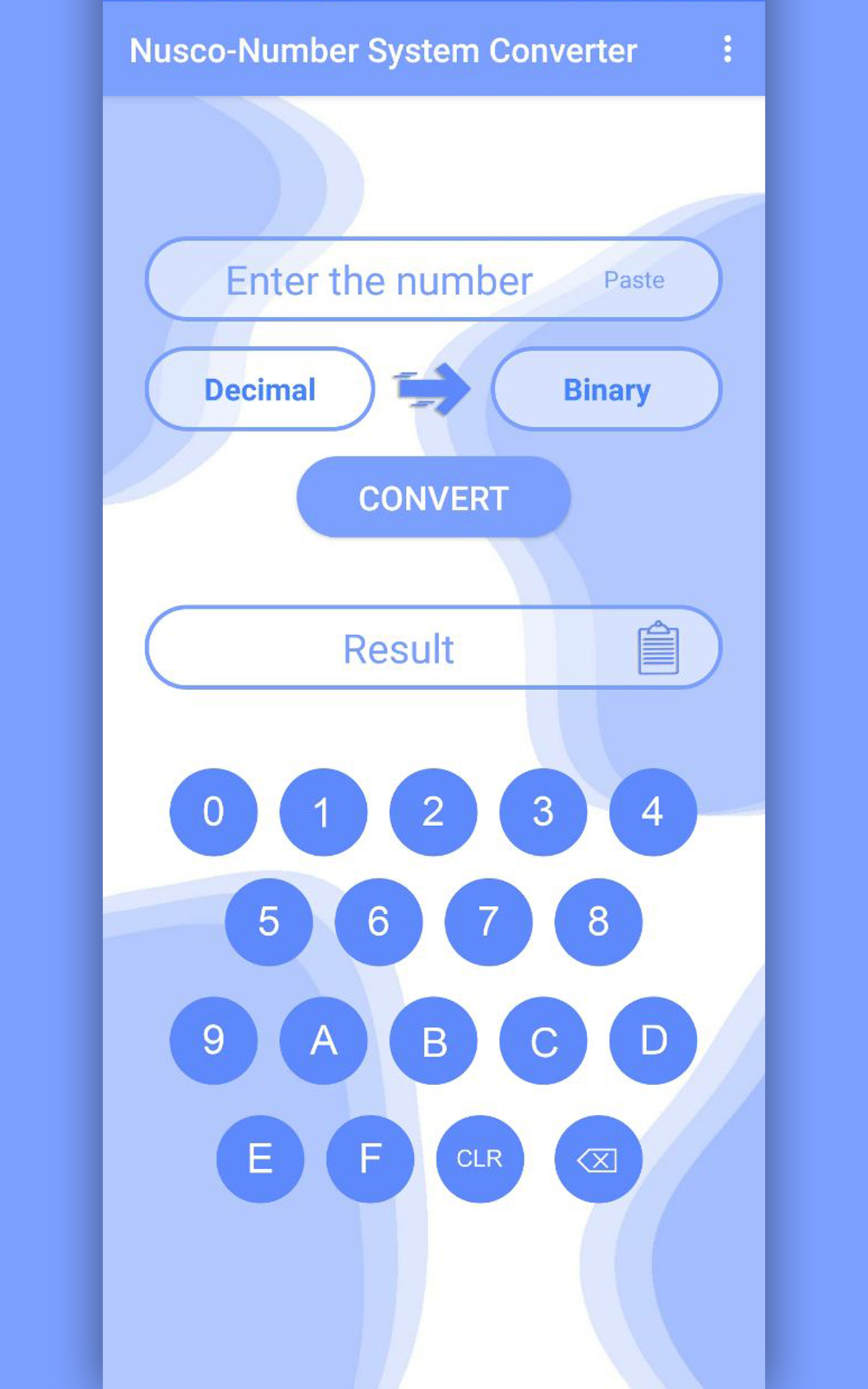Hit the CONVERT button
The height and width of the screenshot is (1389, 868).
(433, 498)
